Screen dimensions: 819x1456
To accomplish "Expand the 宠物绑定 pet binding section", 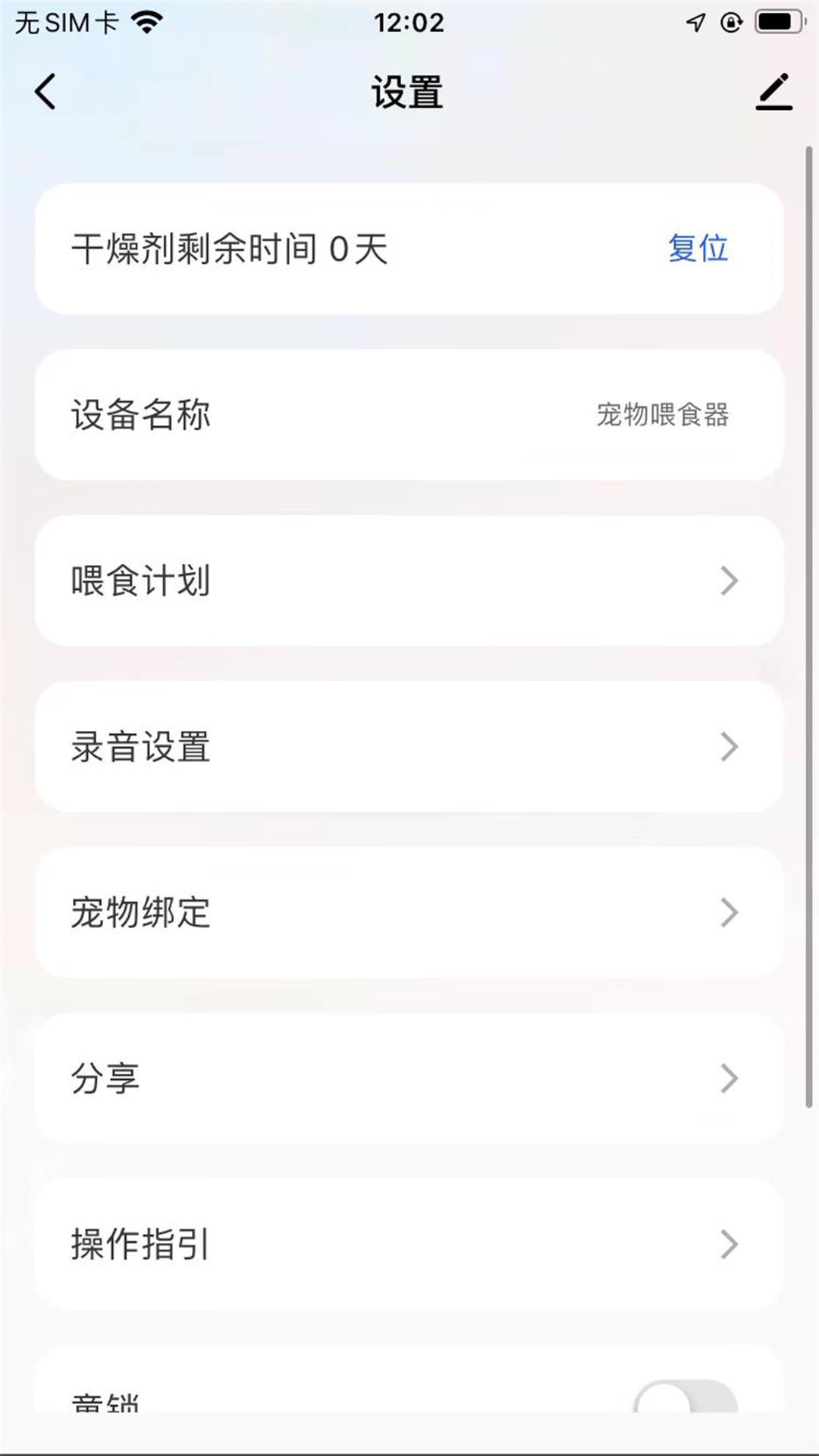I will tap(728, 912).
